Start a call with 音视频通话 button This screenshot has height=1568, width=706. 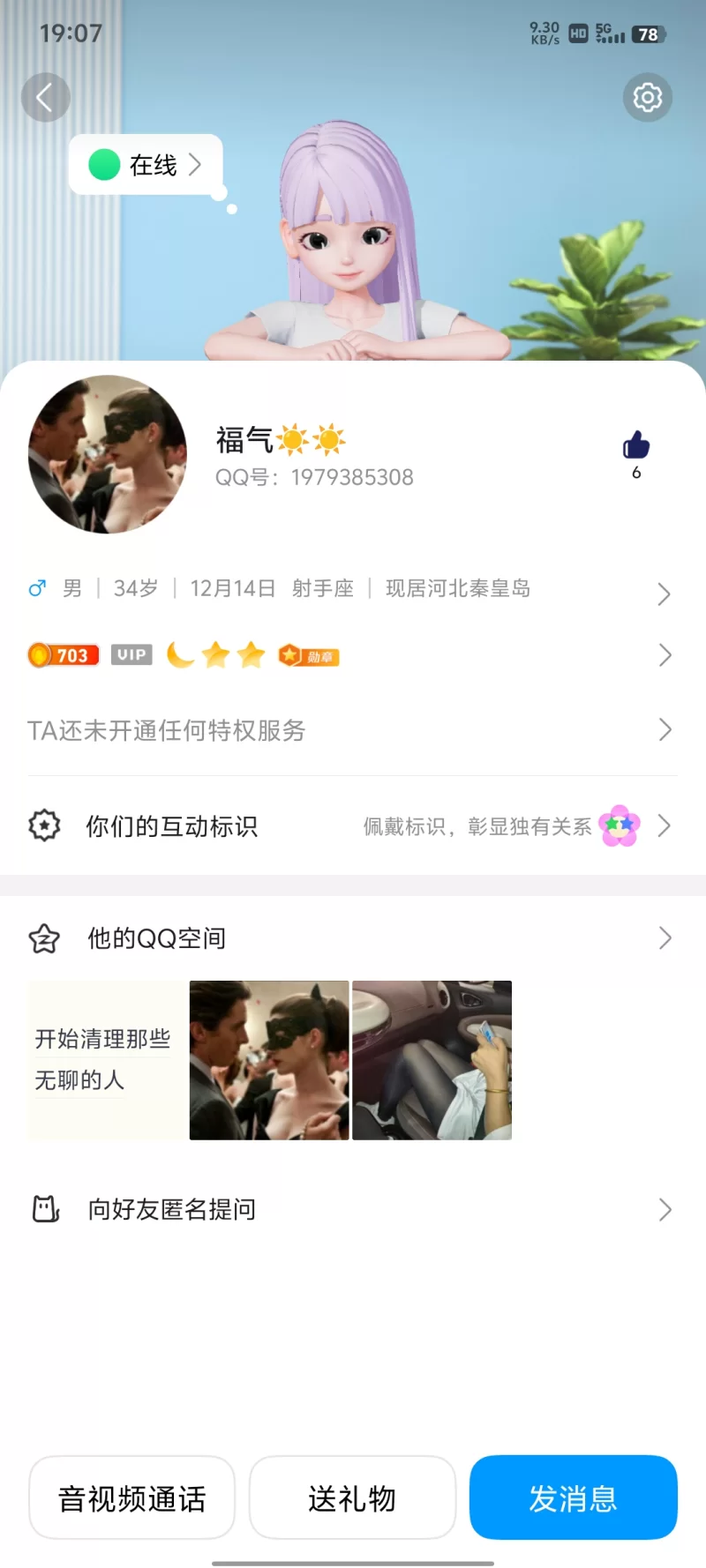click(131, 1497)
